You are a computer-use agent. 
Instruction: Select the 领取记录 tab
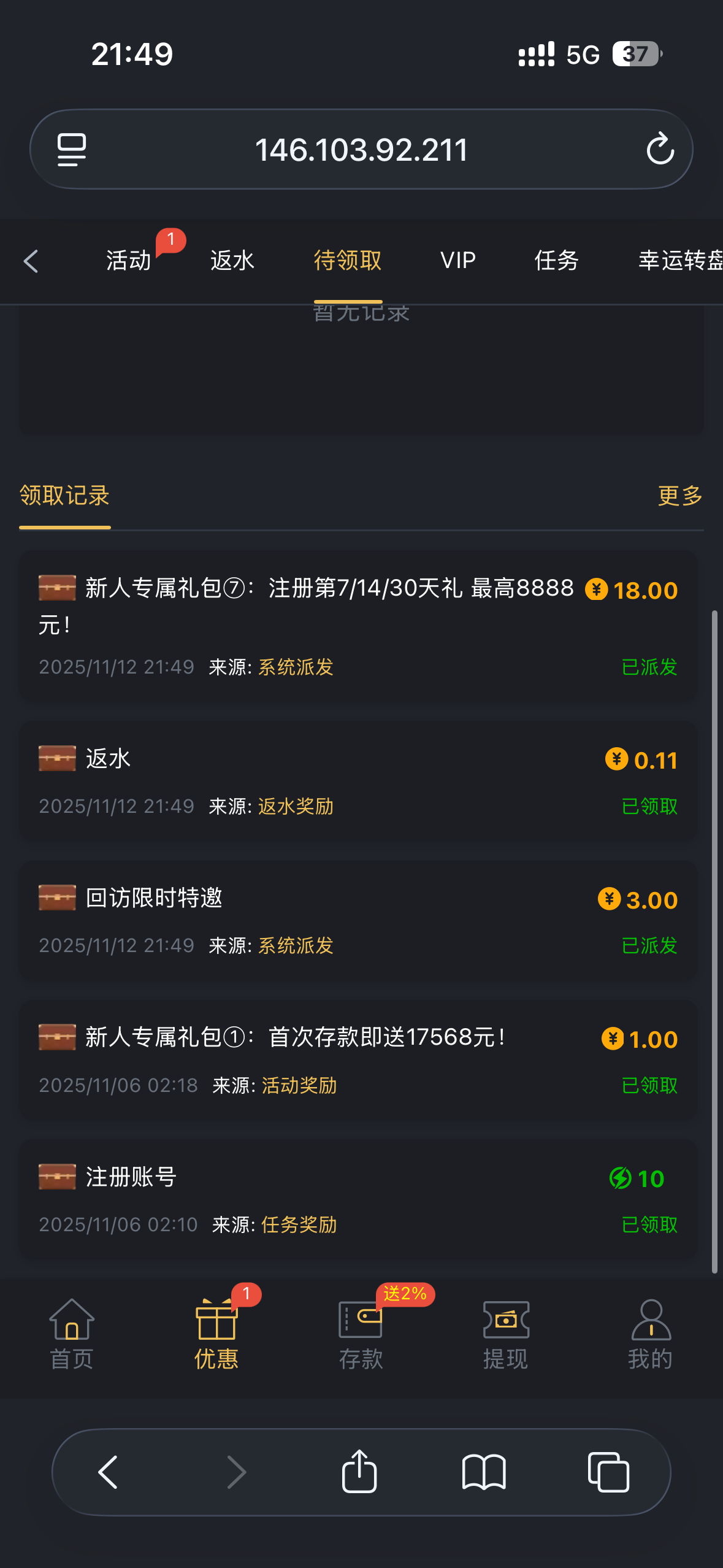click(64, 496)
